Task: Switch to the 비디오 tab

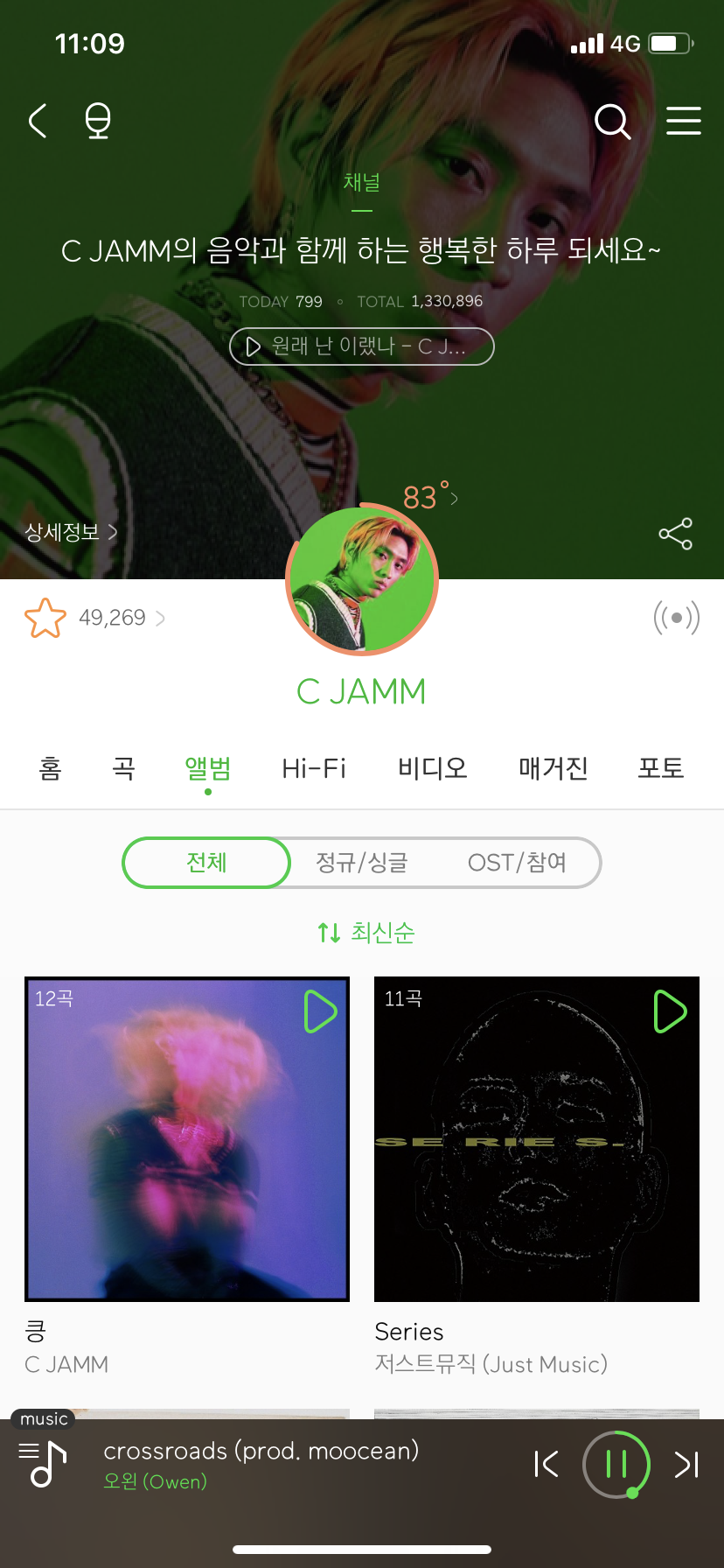Action: pos(432,768)
